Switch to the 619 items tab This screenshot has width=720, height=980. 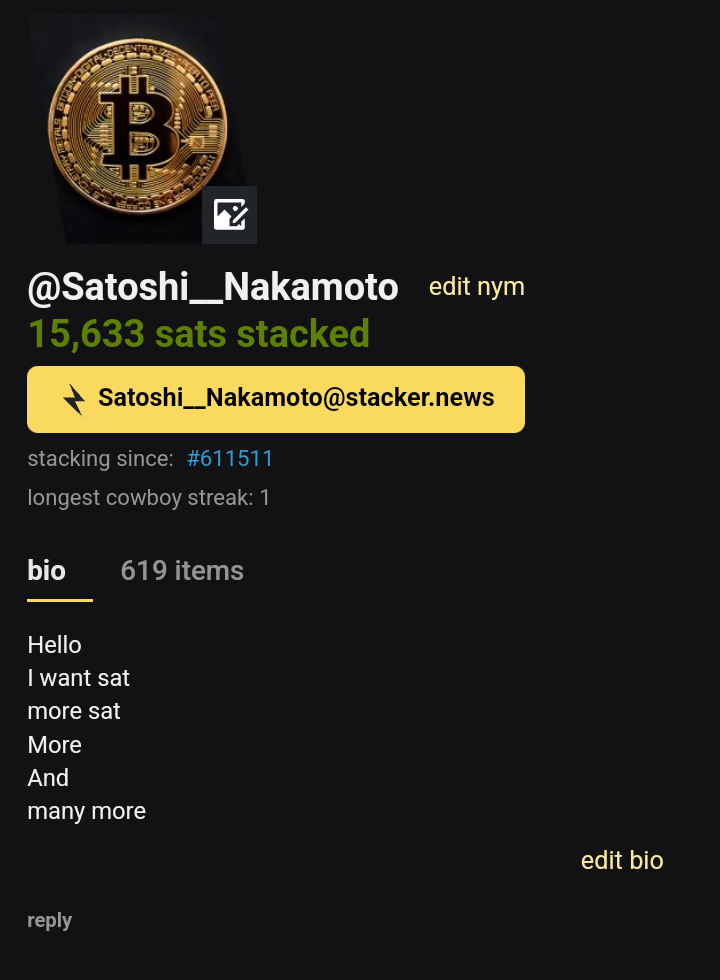[x=182, y=571]
